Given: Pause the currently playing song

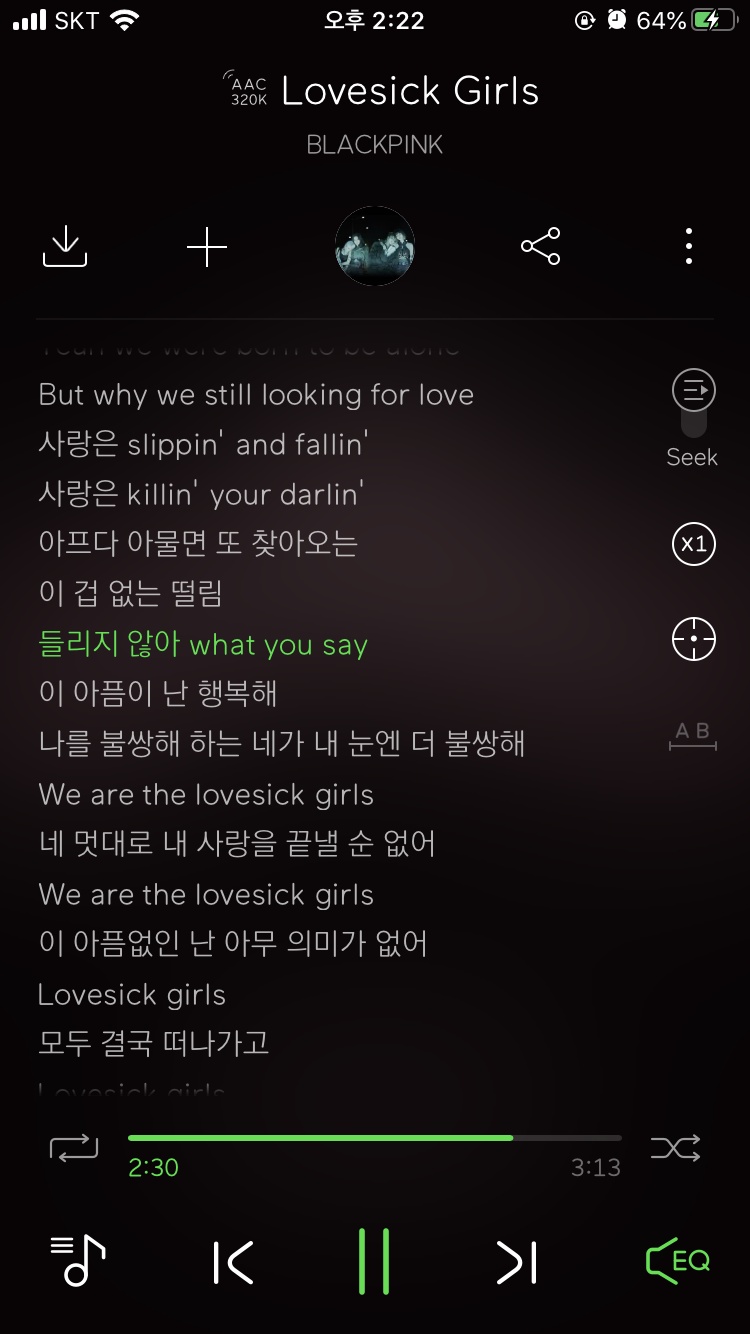Looking at the screenshot, I should [x=375, y=1261].
